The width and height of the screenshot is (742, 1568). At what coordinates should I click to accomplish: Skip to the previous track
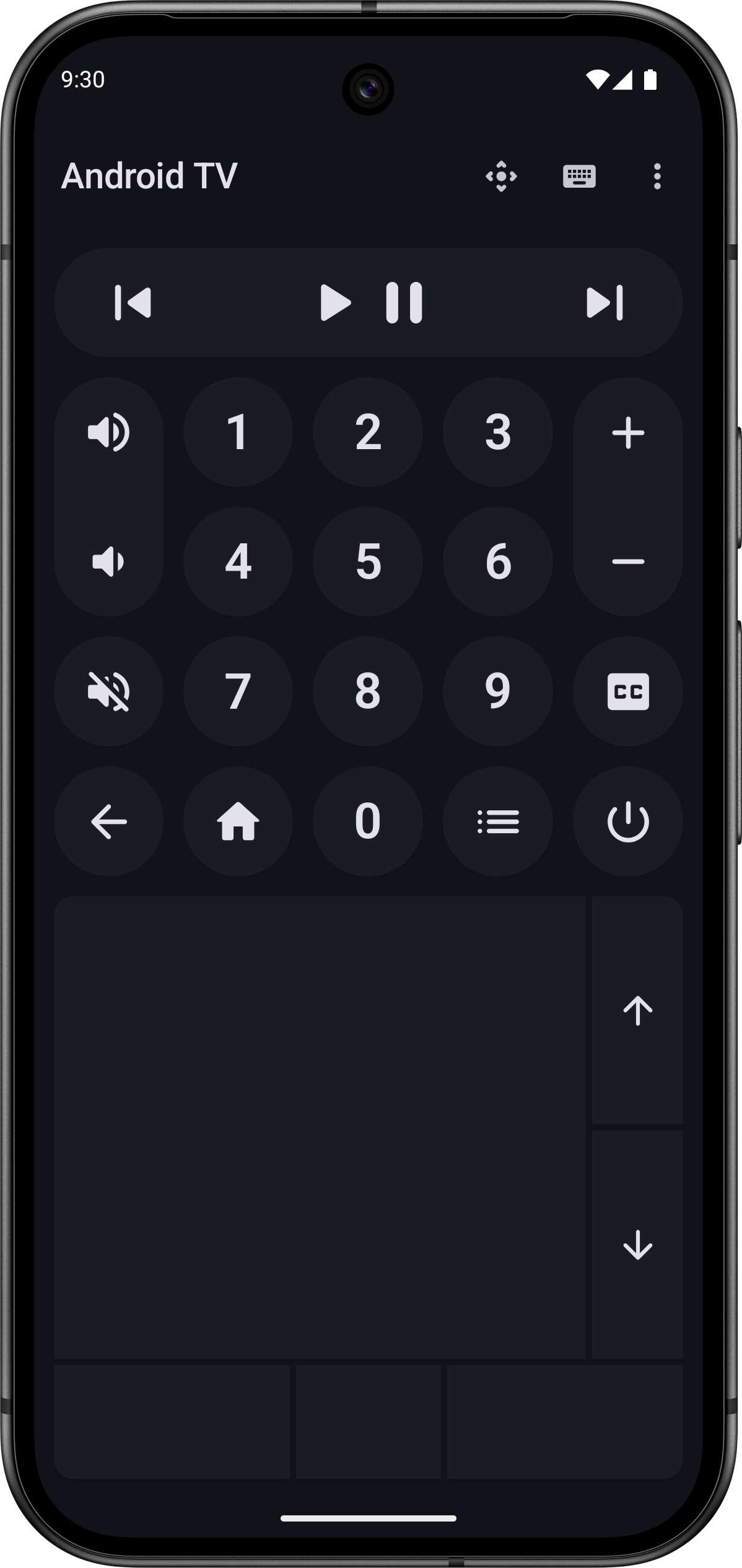[133, 303]
